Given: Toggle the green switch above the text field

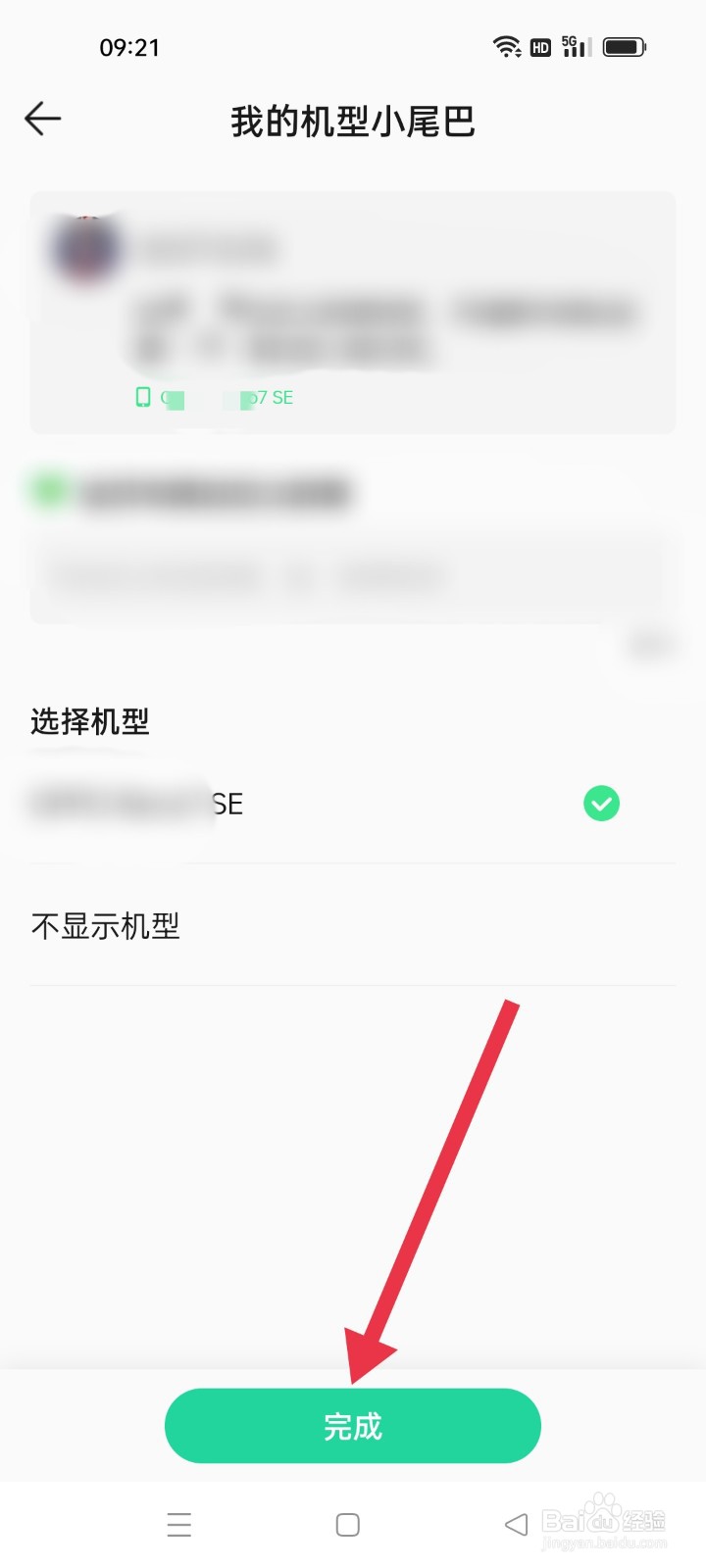Looking at the screenshot, I should tap(47, 489).
